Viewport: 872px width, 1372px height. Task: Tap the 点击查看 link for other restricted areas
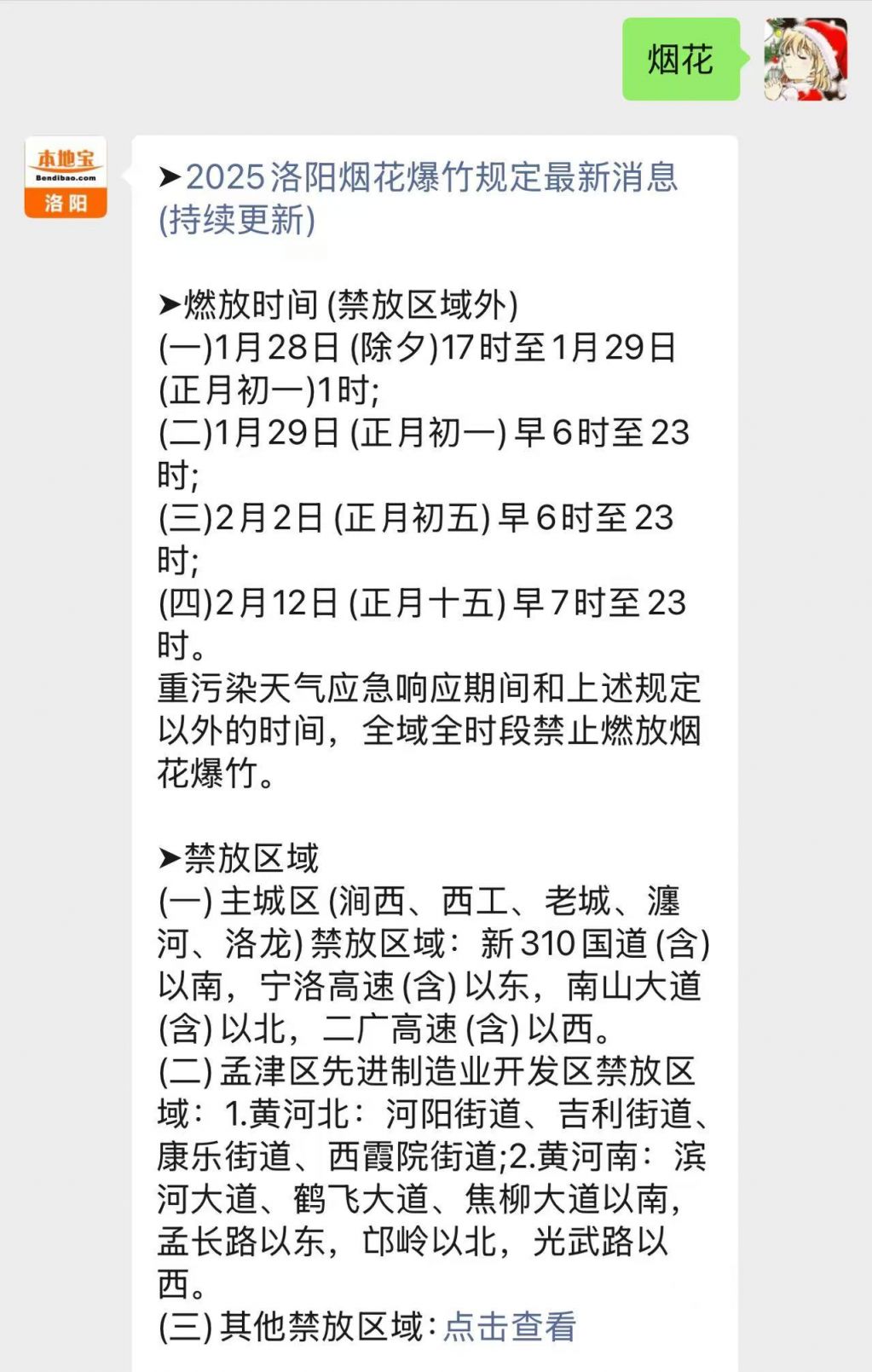tap(510, 1327)
